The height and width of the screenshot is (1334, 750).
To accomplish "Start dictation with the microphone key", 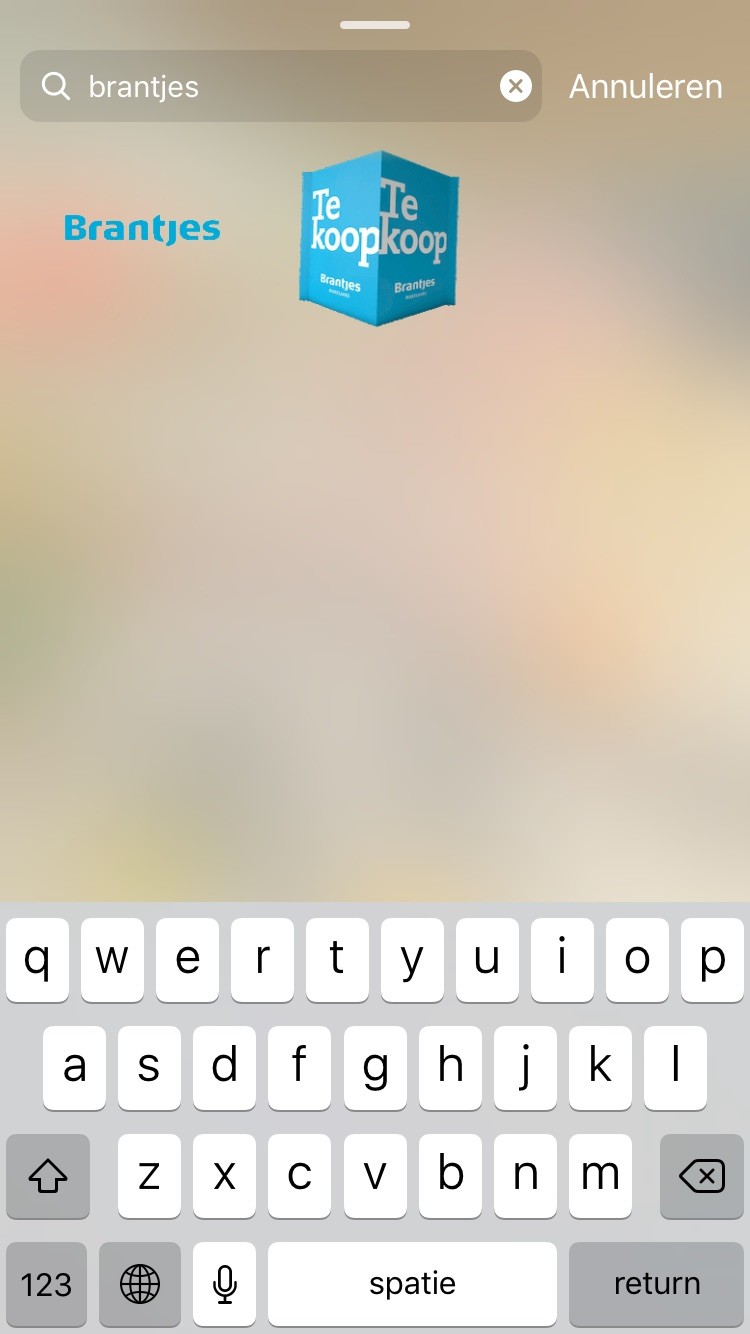I will pyautogui.click(x=225, y=1284).
